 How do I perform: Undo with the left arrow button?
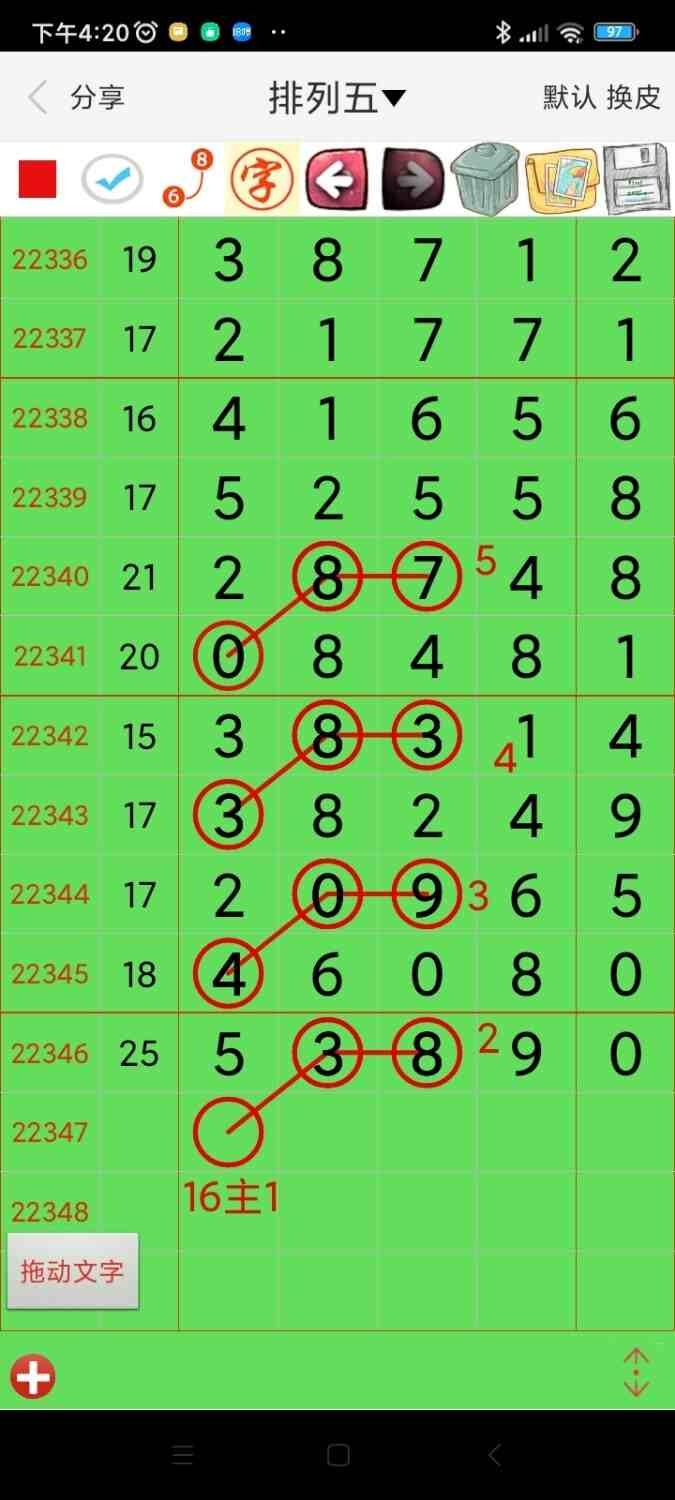tap(337, 180)
